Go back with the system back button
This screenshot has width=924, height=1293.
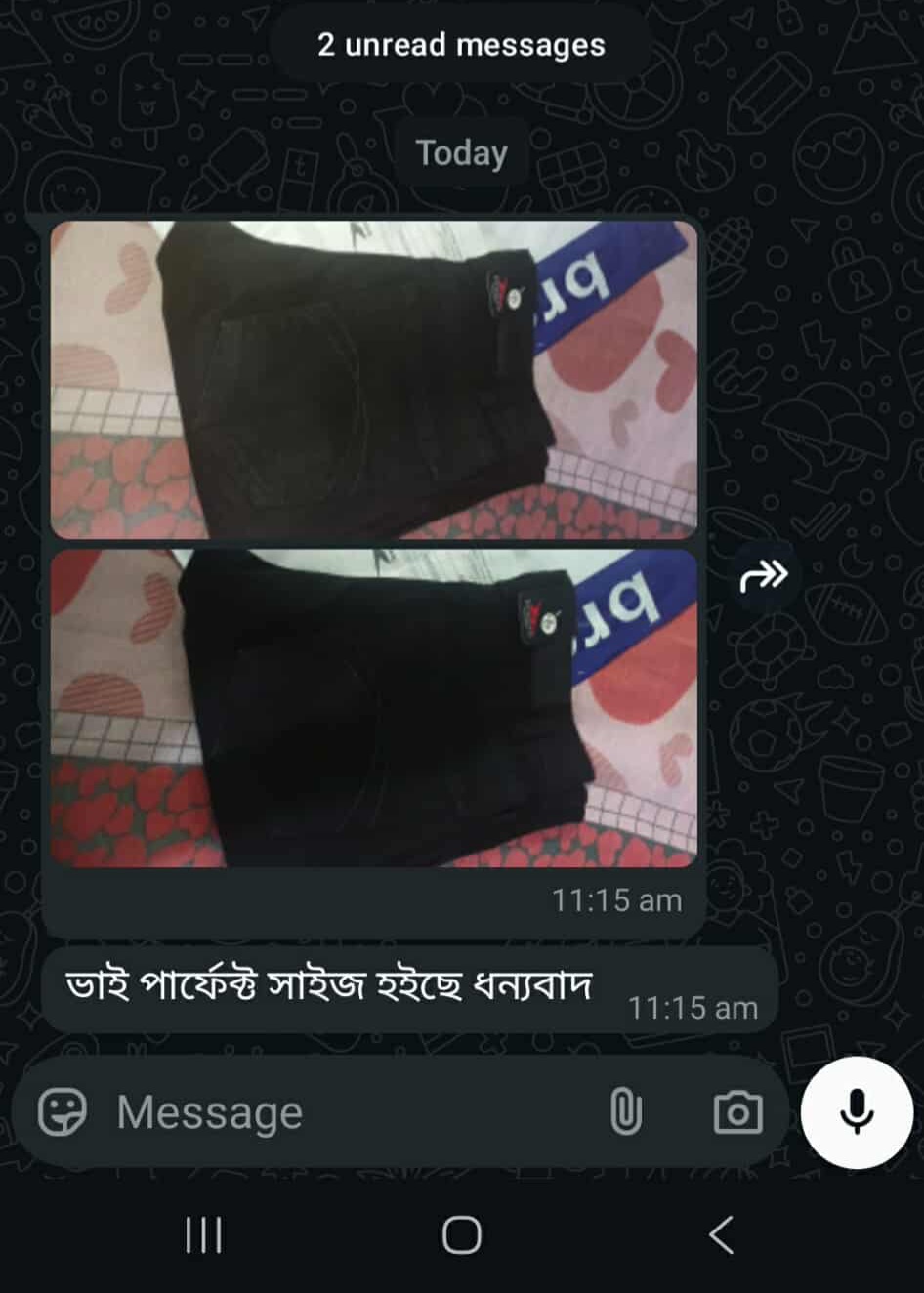[x=721, y=1235]
